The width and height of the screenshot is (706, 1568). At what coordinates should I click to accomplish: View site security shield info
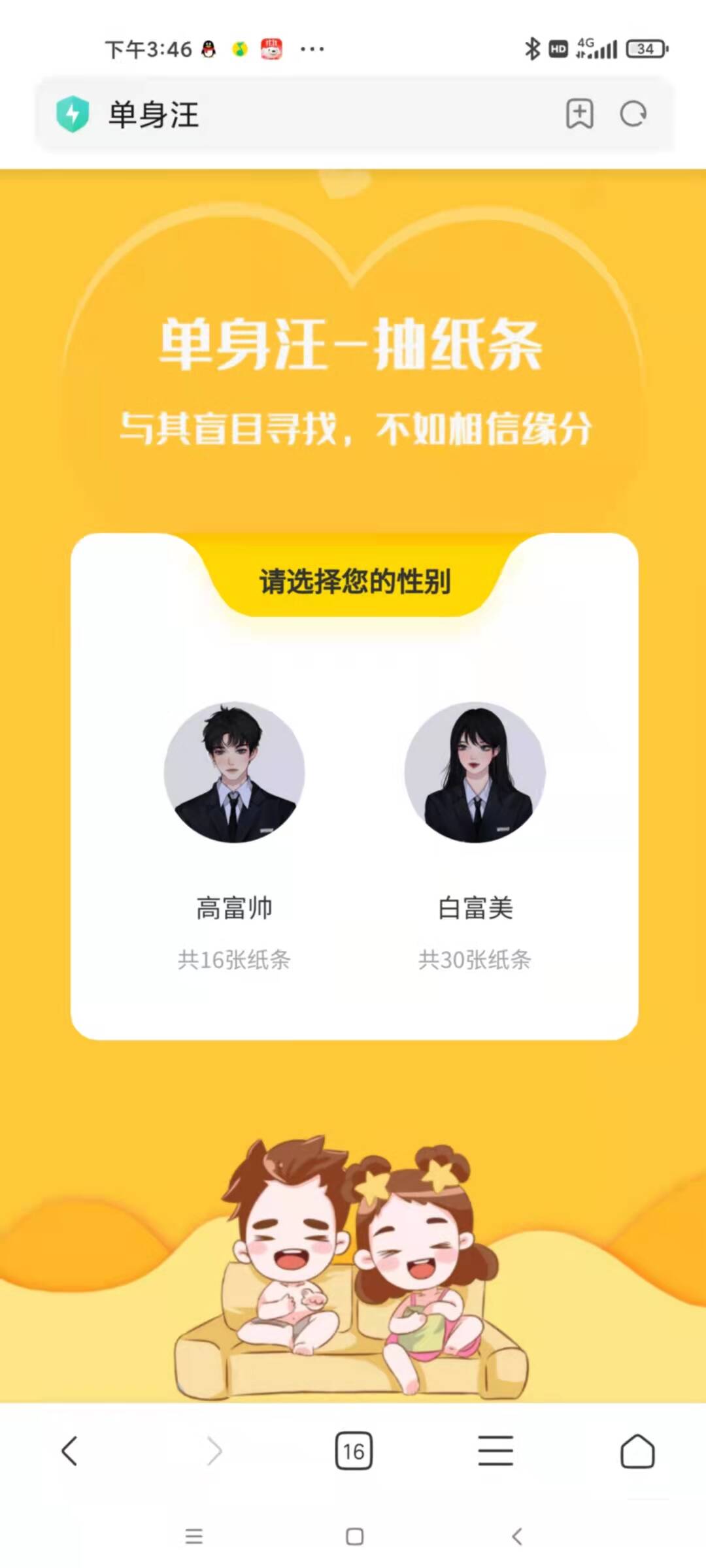(x=73, y=114)
